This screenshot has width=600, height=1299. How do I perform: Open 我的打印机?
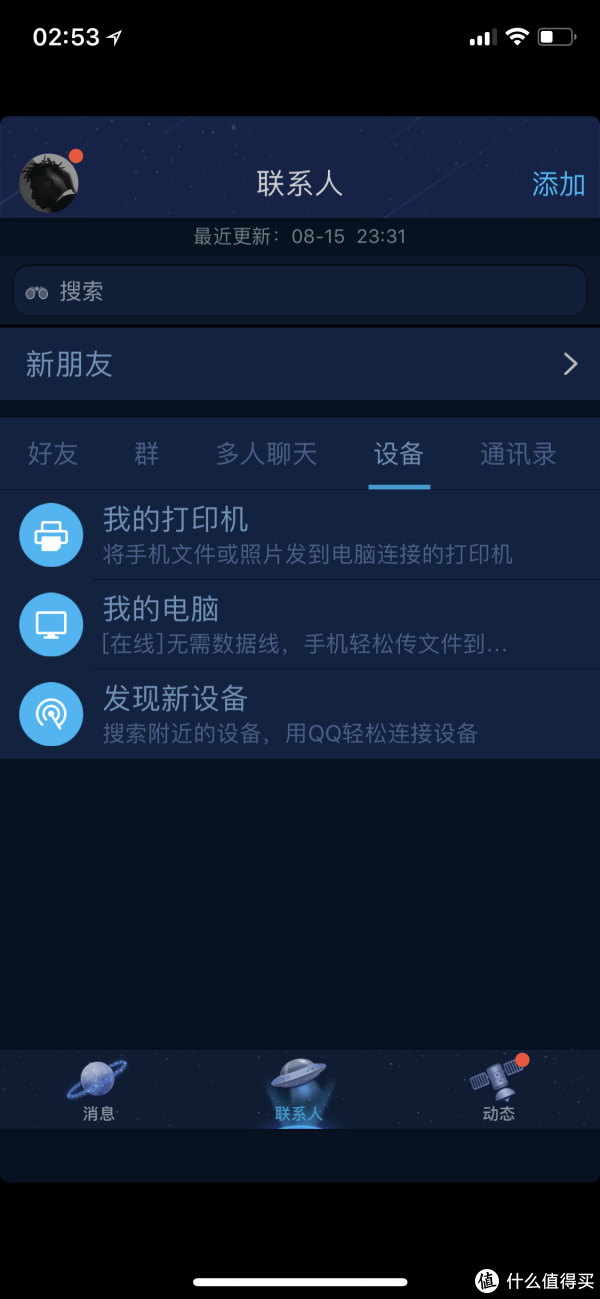click(x=300, y=535)
